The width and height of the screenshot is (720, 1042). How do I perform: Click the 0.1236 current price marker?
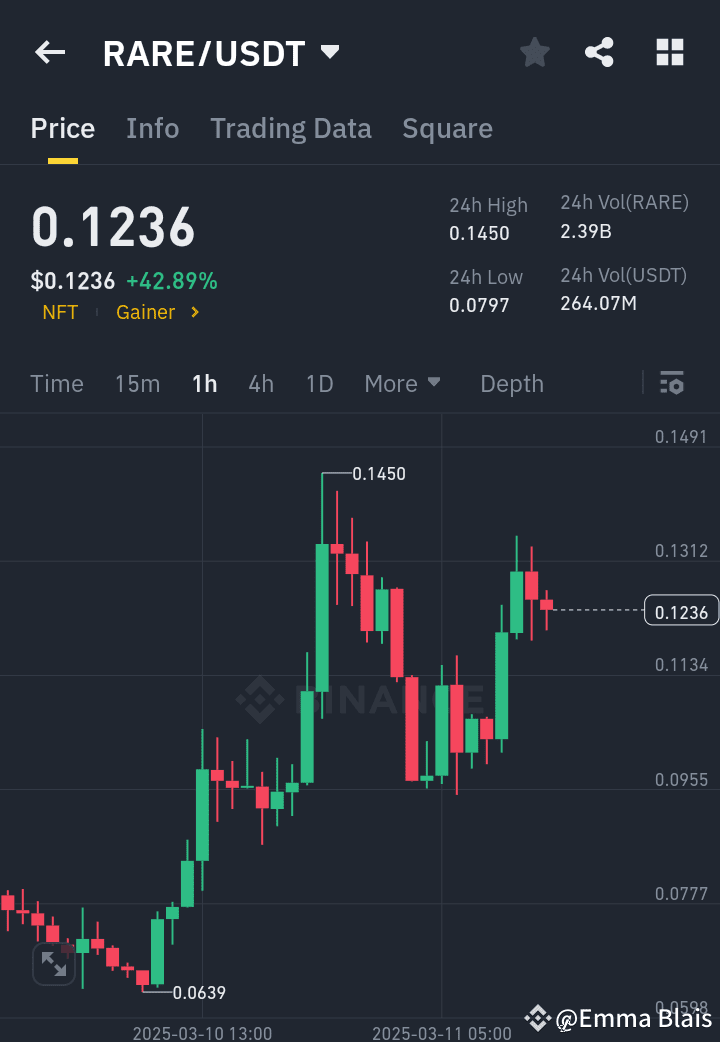pyautogui.click(x=682, y=611)
